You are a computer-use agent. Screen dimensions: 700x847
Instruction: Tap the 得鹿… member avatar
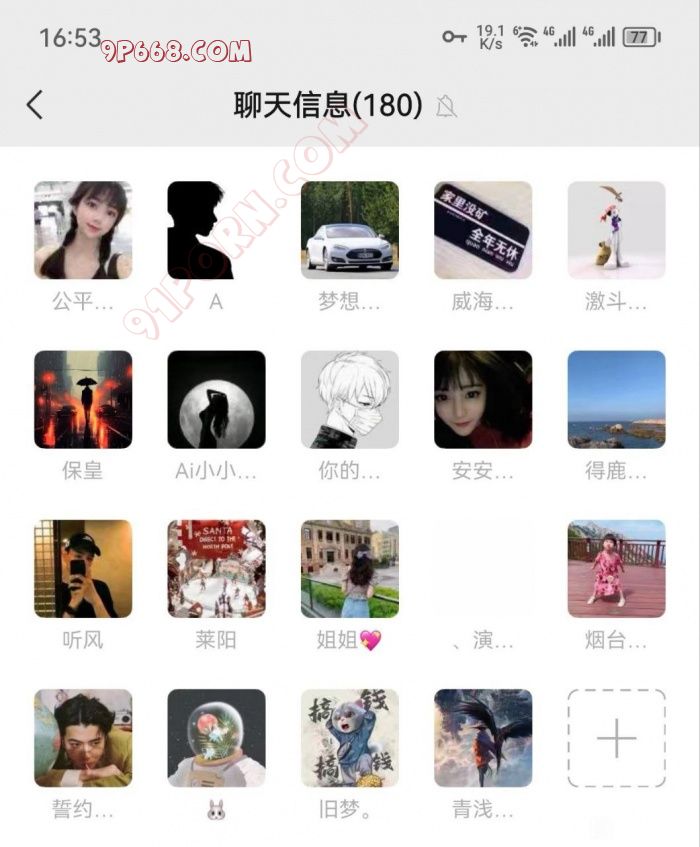click(616, 399)
